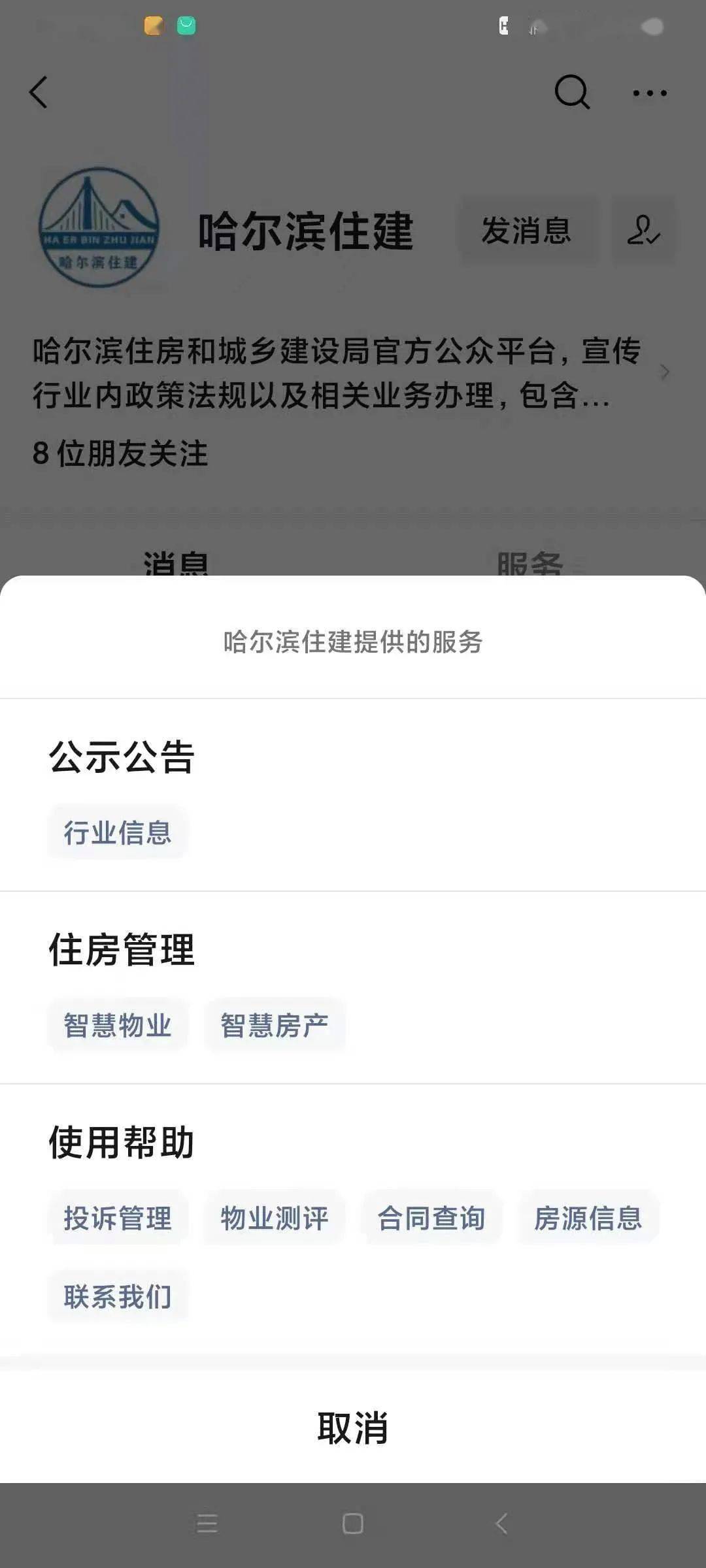Open the 房源信息 chip
The width and height of the screenshot is (706, 1568).
pyautogui.click(x=588, y=1218)
